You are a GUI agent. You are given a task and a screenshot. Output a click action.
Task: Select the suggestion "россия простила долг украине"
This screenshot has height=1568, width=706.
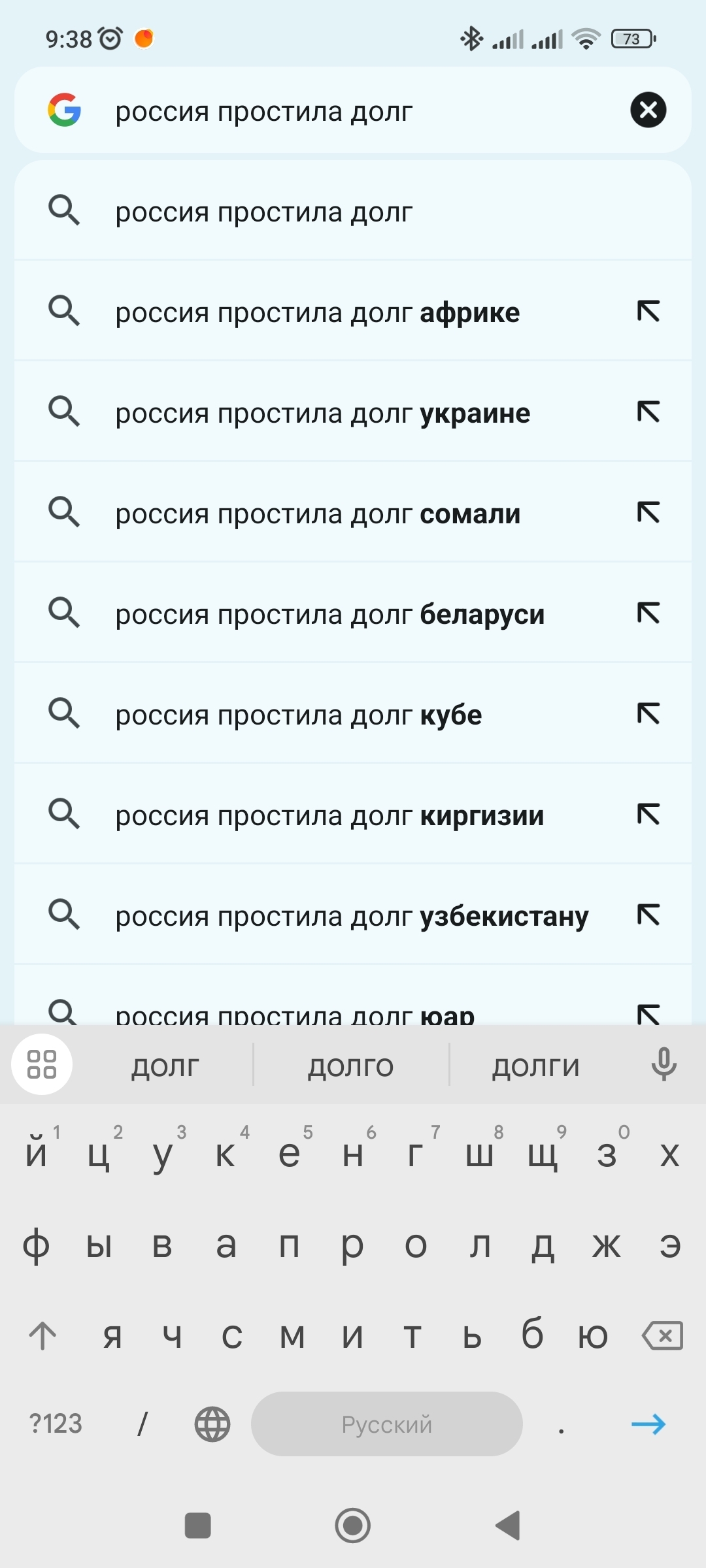[353, 412]
